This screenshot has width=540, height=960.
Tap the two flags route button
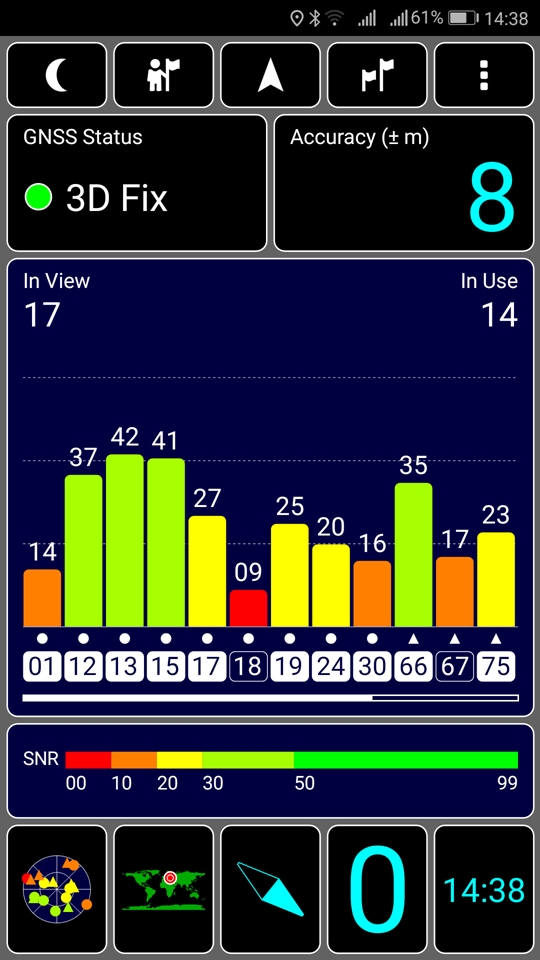[x=377, y=75]
